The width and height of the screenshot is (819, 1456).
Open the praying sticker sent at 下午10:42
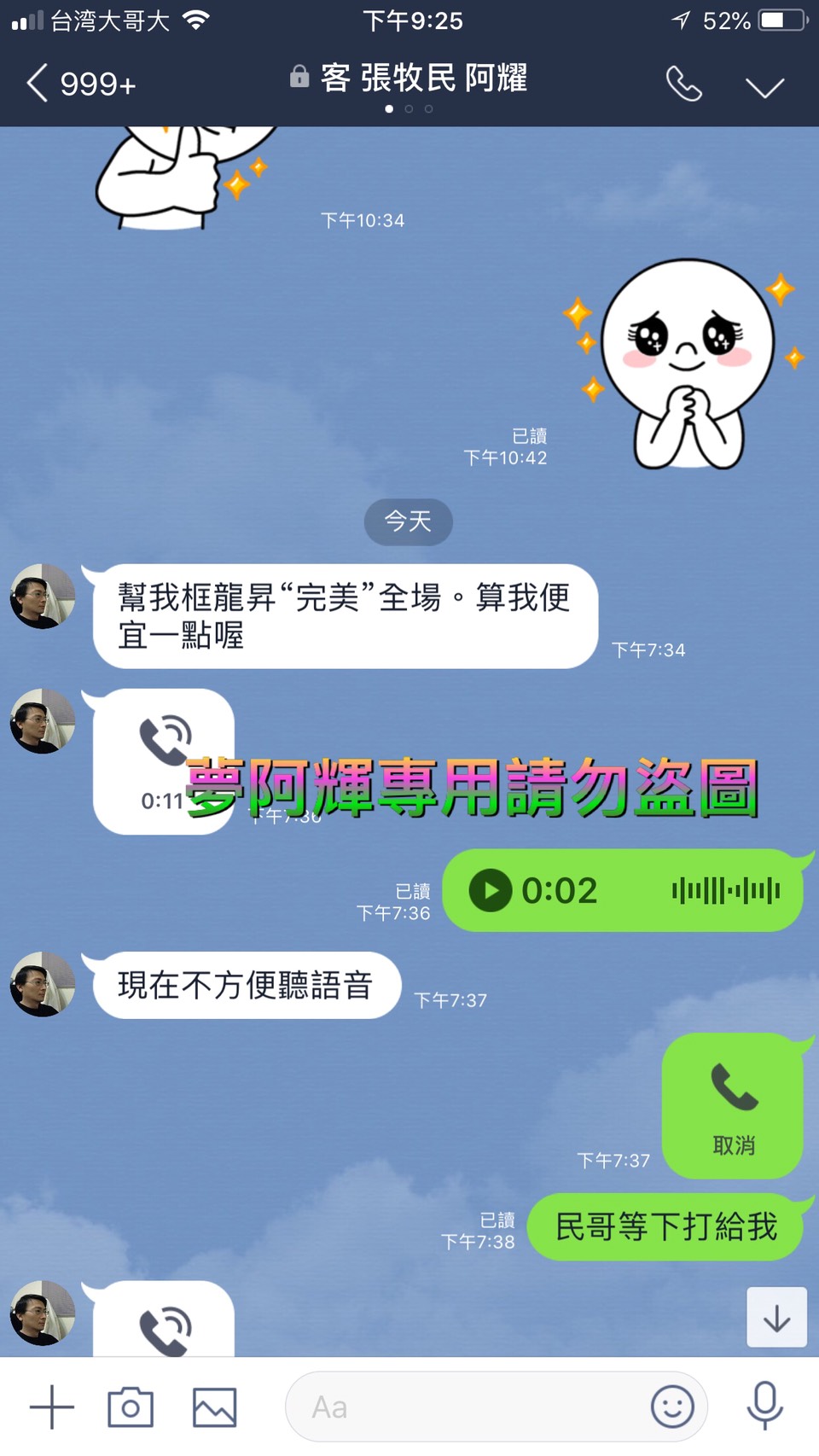tap(682, 364)
